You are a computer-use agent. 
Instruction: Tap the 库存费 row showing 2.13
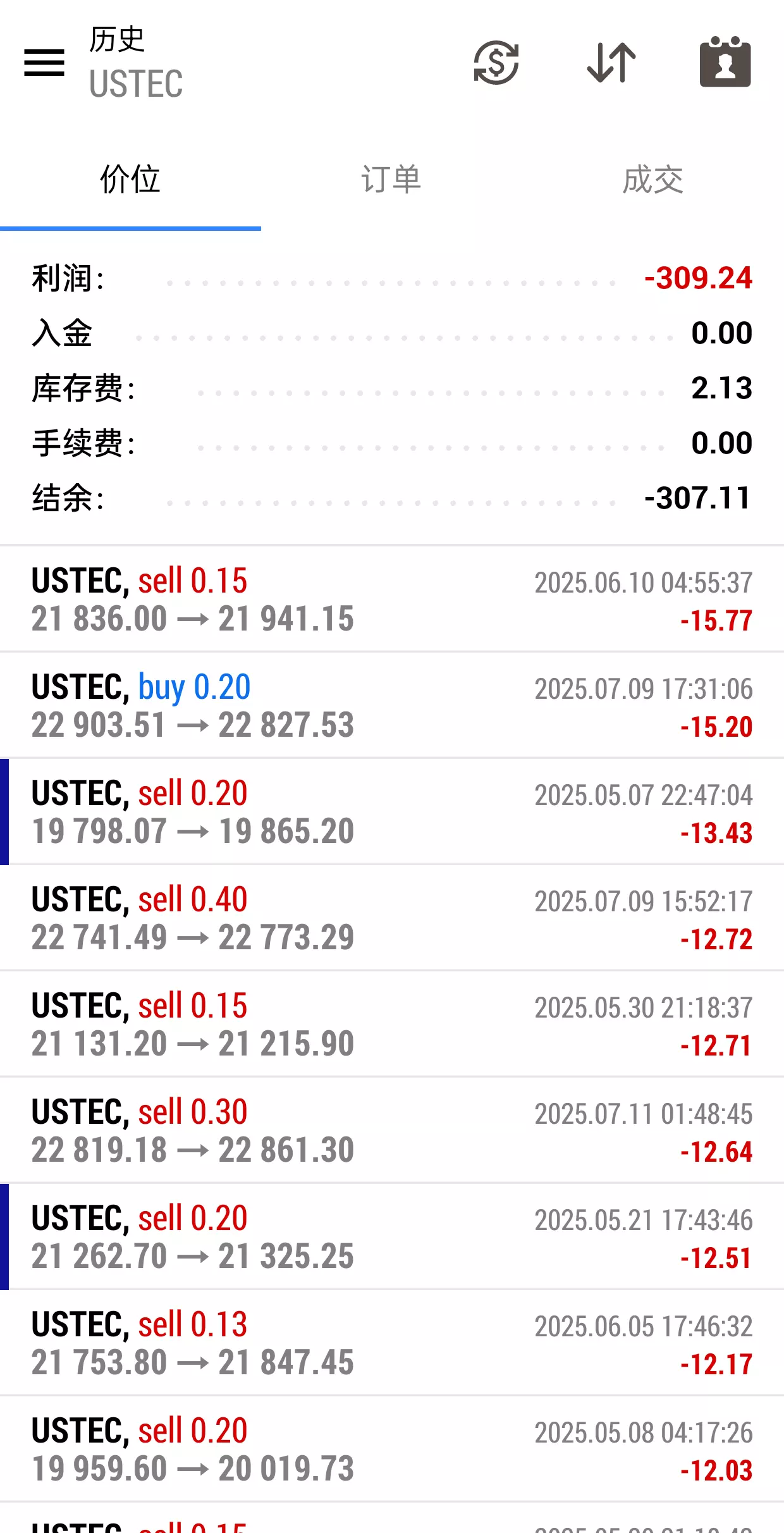coord(392,388)
